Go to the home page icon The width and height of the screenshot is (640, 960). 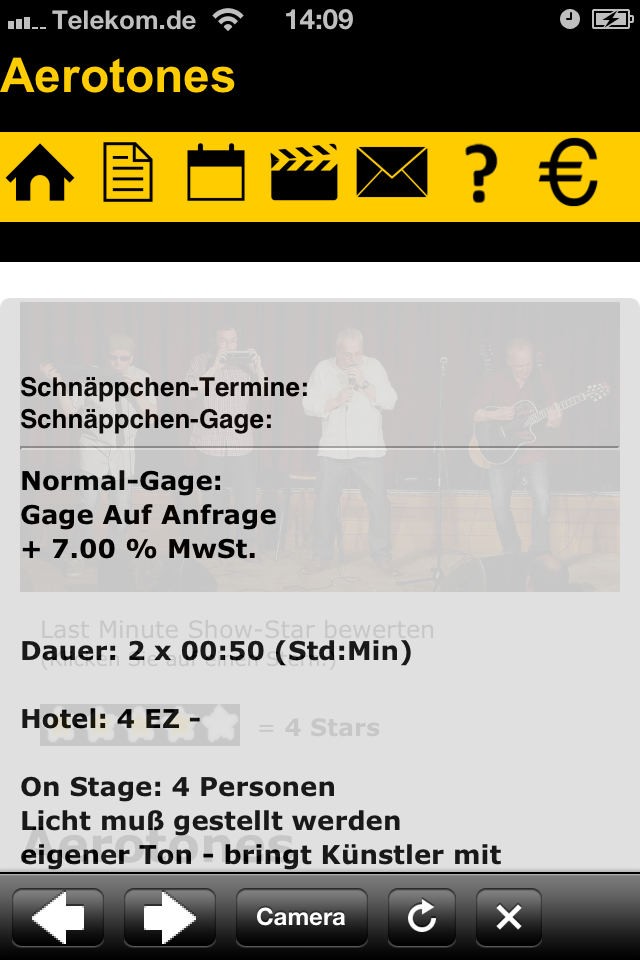click(x=40, y=174)
